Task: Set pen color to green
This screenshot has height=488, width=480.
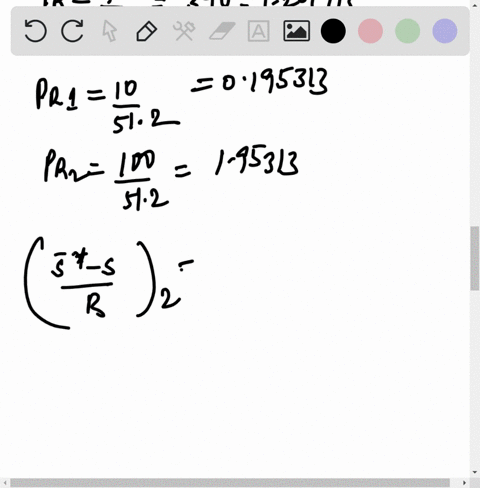Action: point(407,31)
